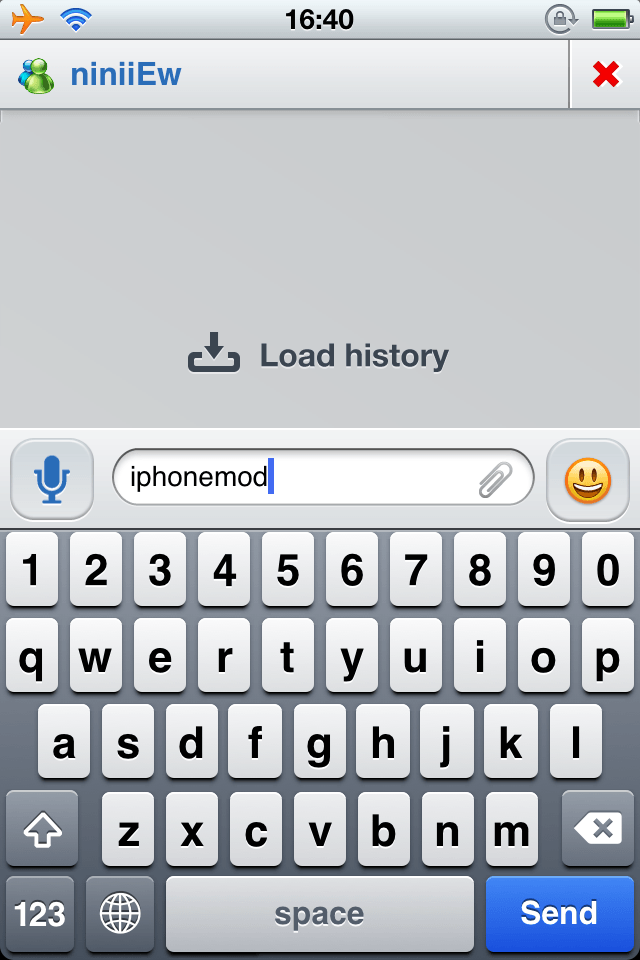
Task: Close the niniiEw chat with red X
Action: (605, 74)
